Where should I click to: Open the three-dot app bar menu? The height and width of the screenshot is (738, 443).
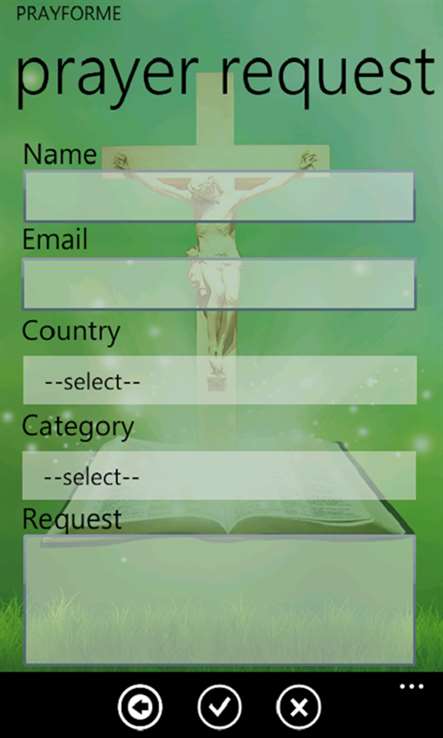pyautogui.click(x=412, y=687)
